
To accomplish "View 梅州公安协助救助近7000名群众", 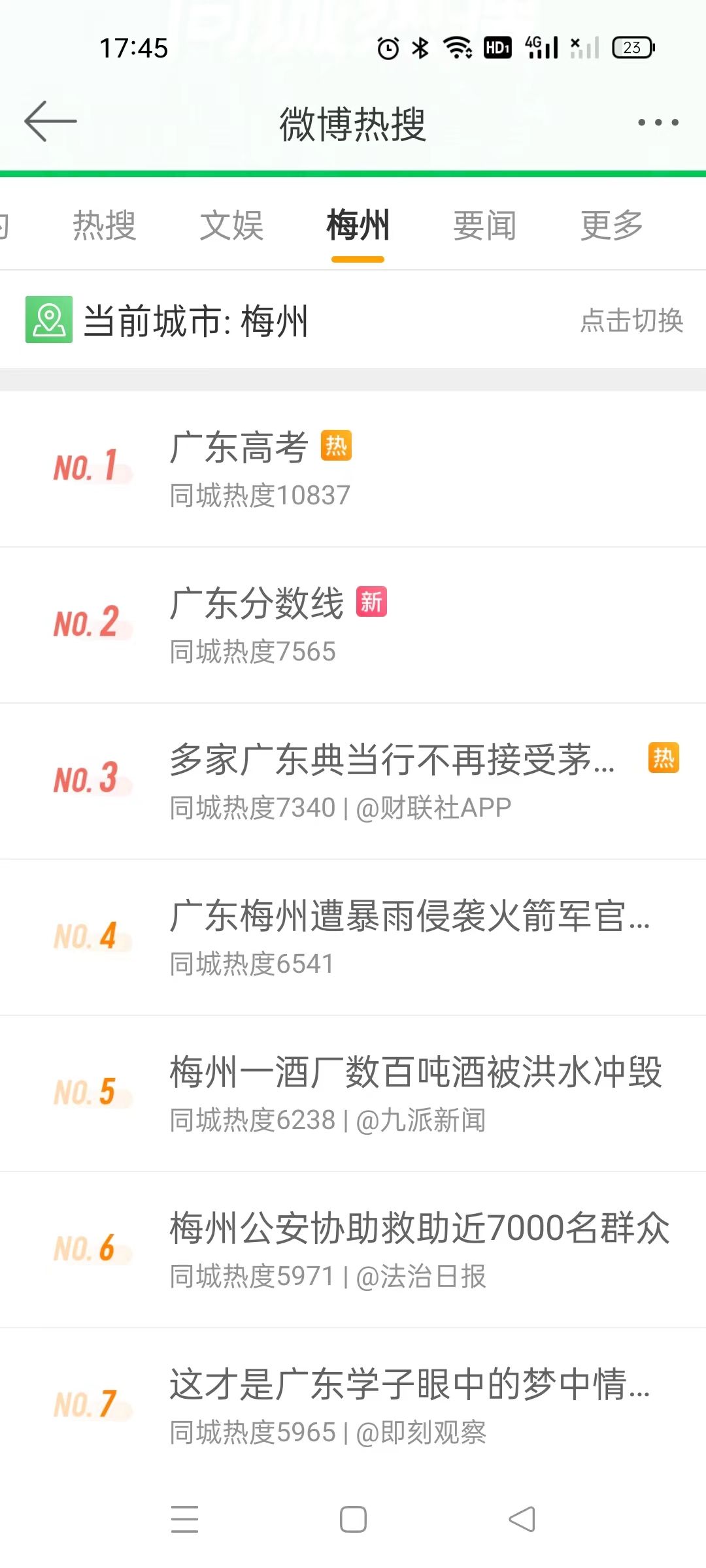I will [353, 1250].
